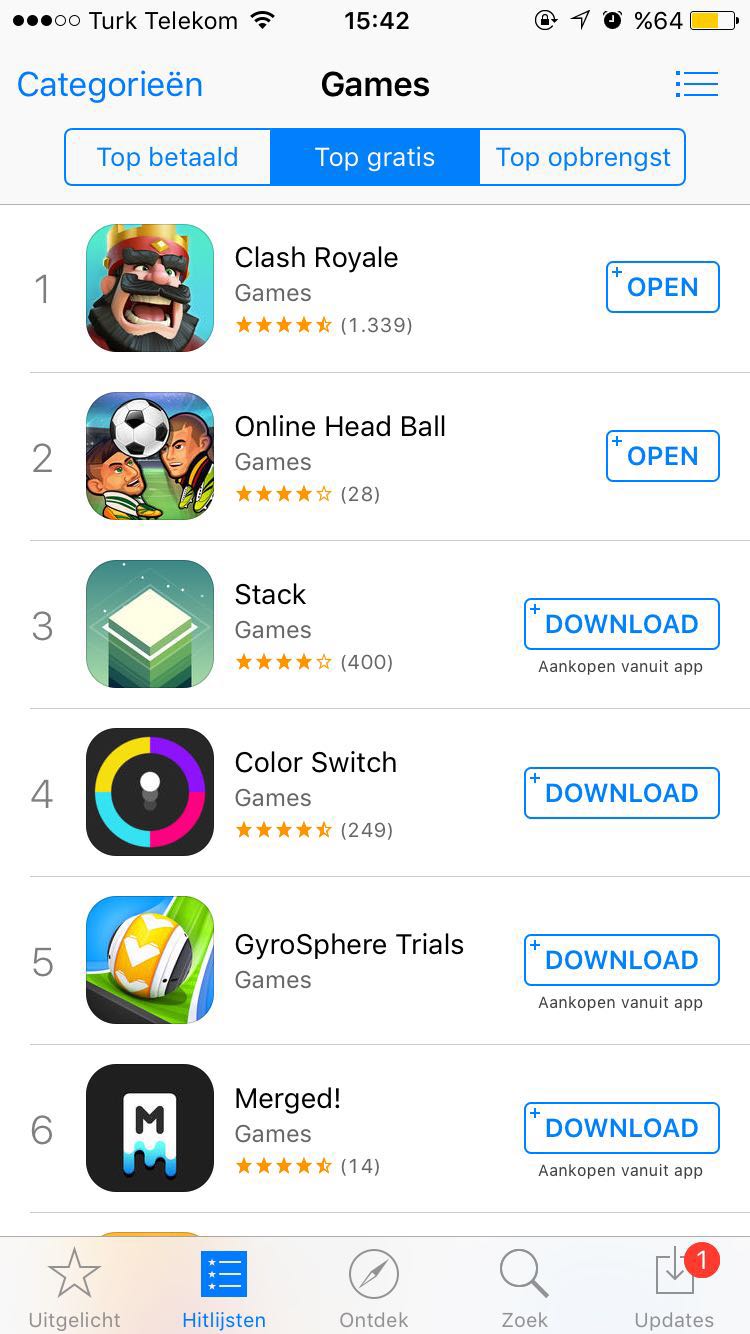Screen dimensions: 750x1334
Task: Open the Zoek search tab
Action: [x=524, y=1290]
